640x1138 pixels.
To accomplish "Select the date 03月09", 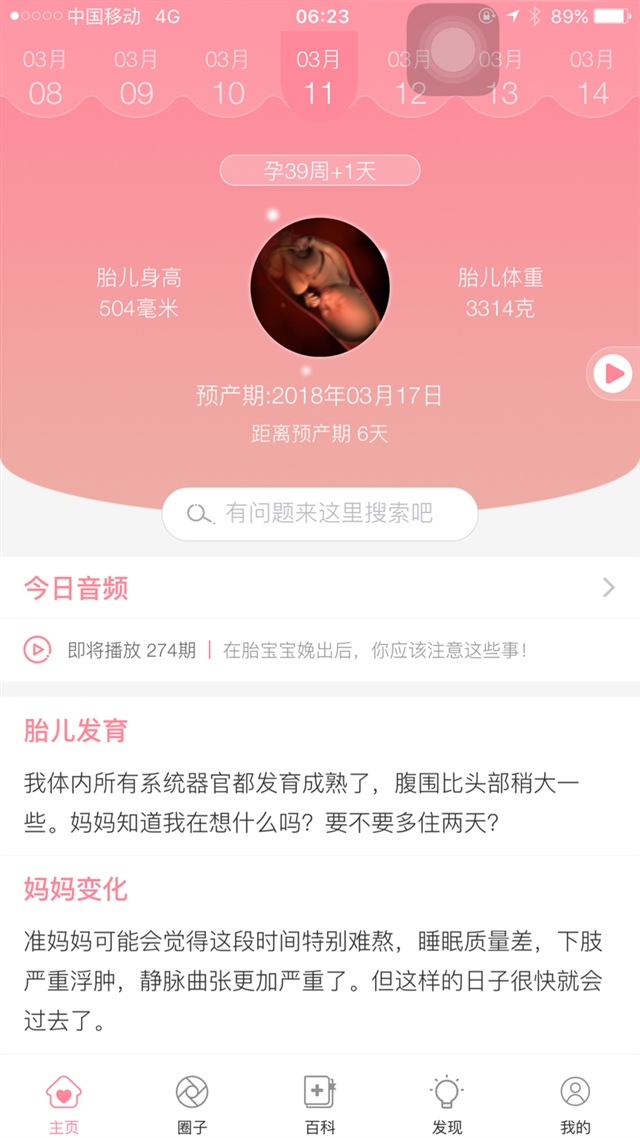I will tap(136, 78).
